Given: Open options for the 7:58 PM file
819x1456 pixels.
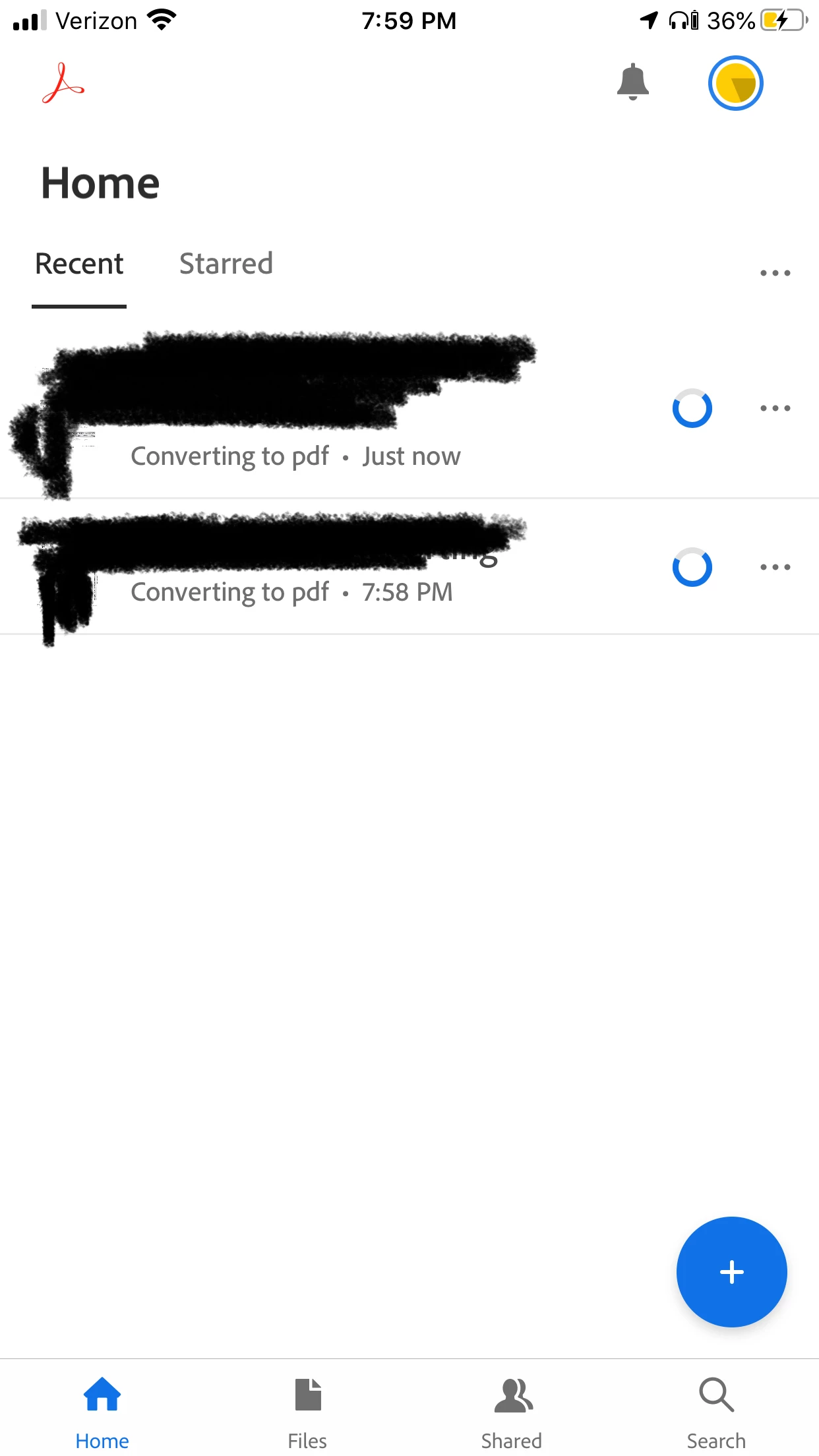Looking at the screenshot, I should (x=775, y=567).
